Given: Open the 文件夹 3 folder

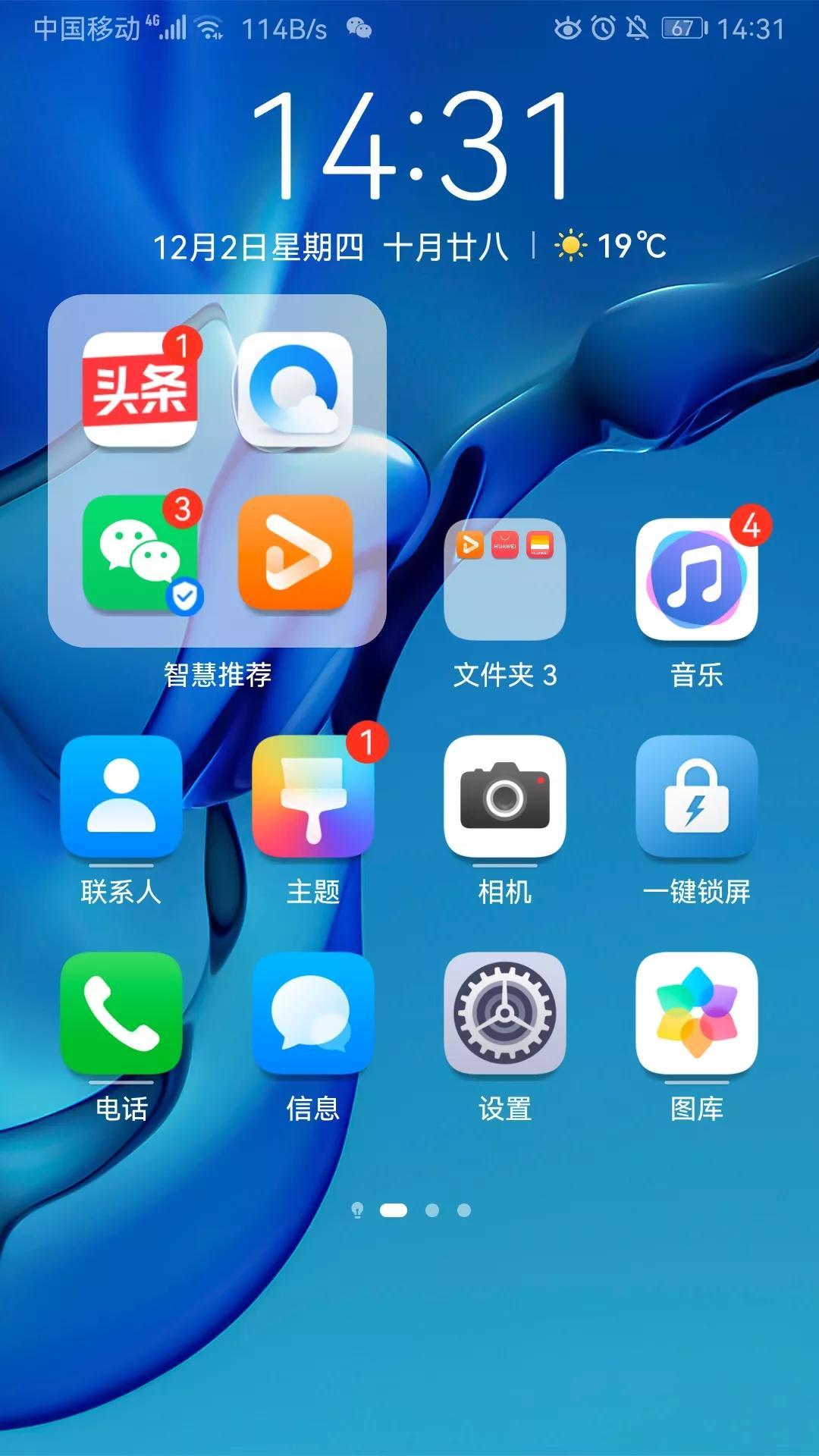Looking at the screenshot, I should click(x=504, y=580).
